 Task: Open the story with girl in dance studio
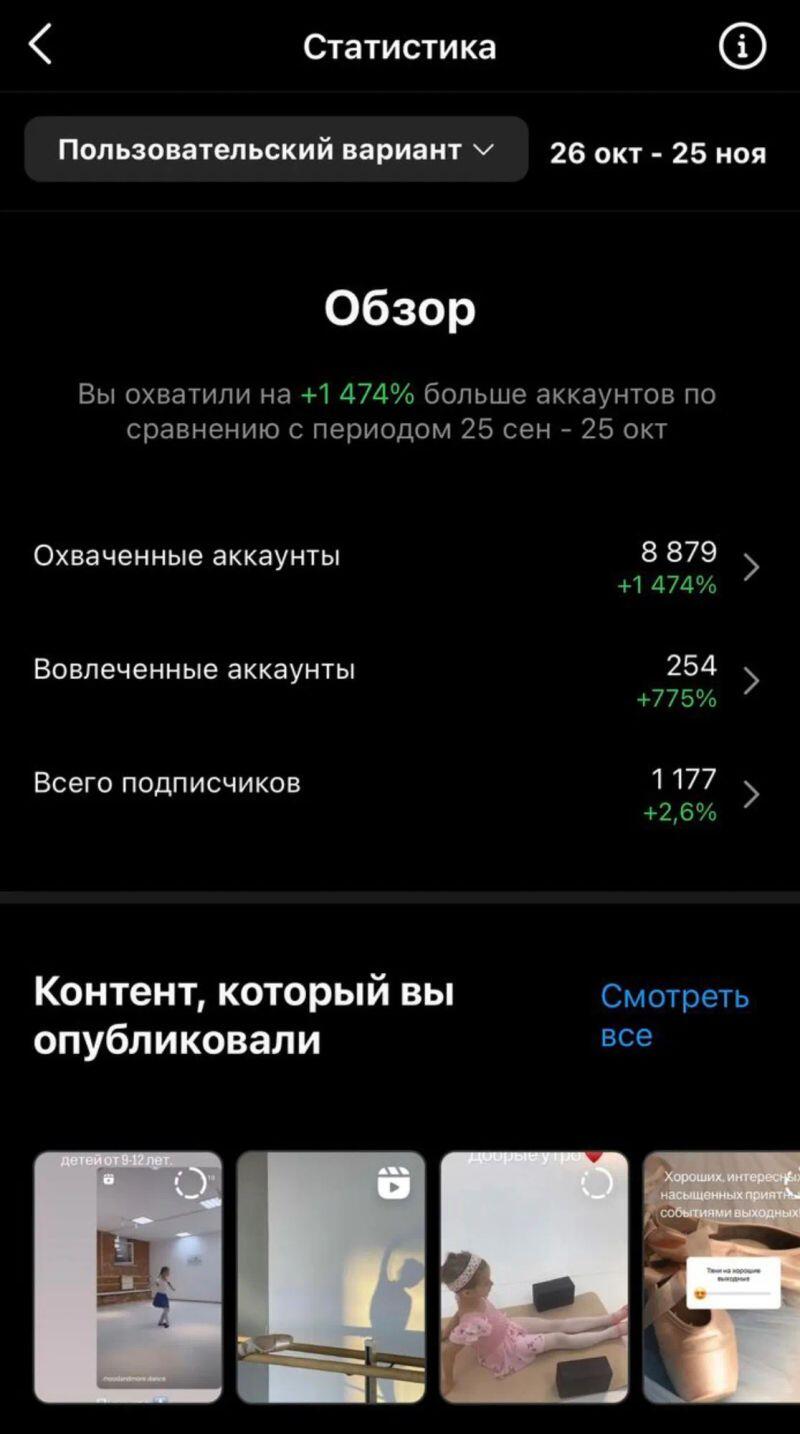click(128, 1276)
